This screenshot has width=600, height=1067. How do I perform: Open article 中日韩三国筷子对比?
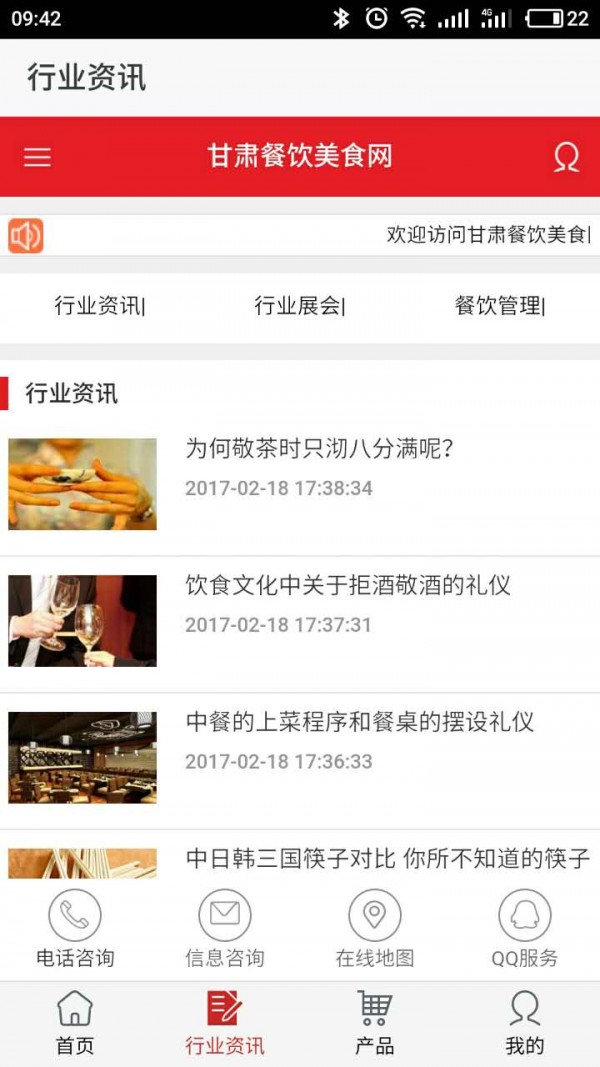(388, 858)
